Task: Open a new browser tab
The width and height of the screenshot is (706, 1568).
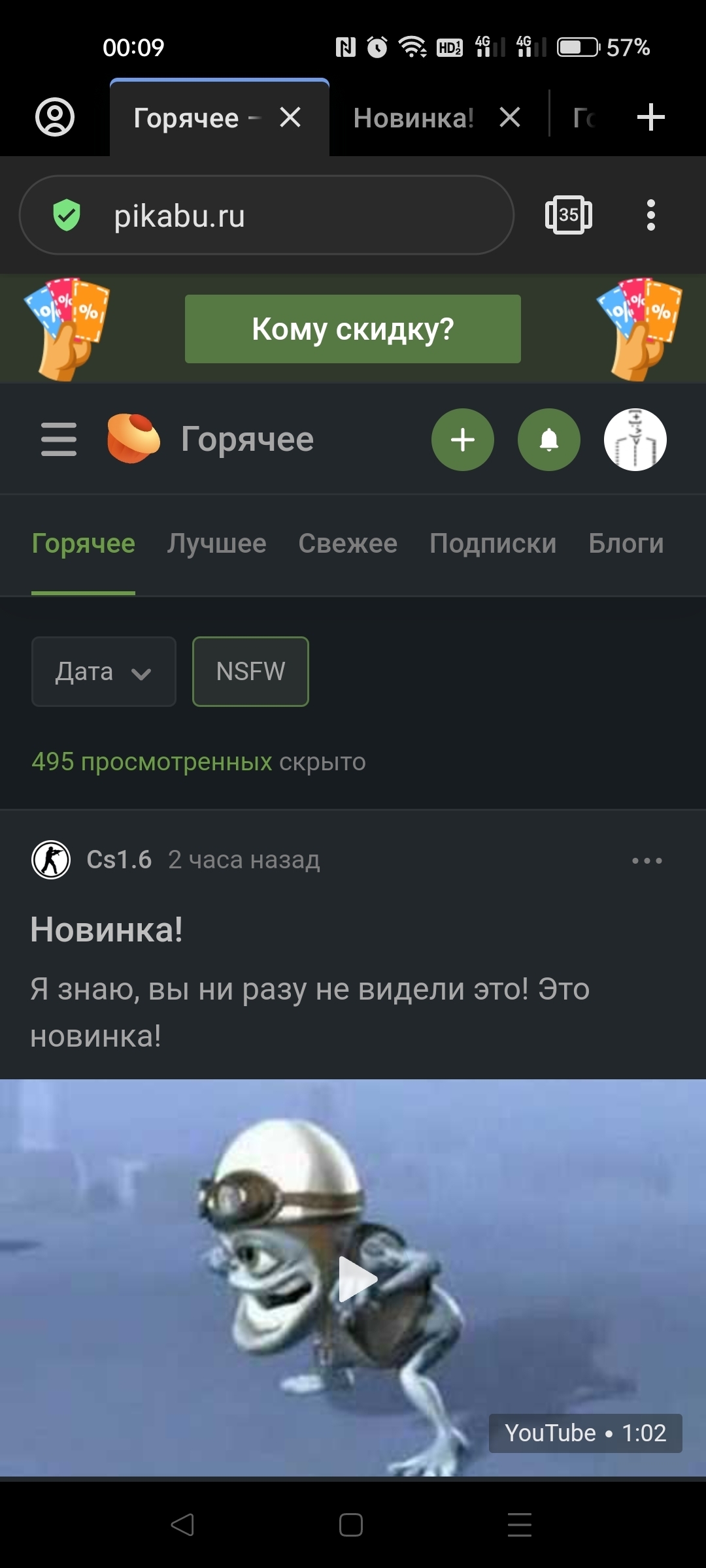Action: (x=650, y=118)
